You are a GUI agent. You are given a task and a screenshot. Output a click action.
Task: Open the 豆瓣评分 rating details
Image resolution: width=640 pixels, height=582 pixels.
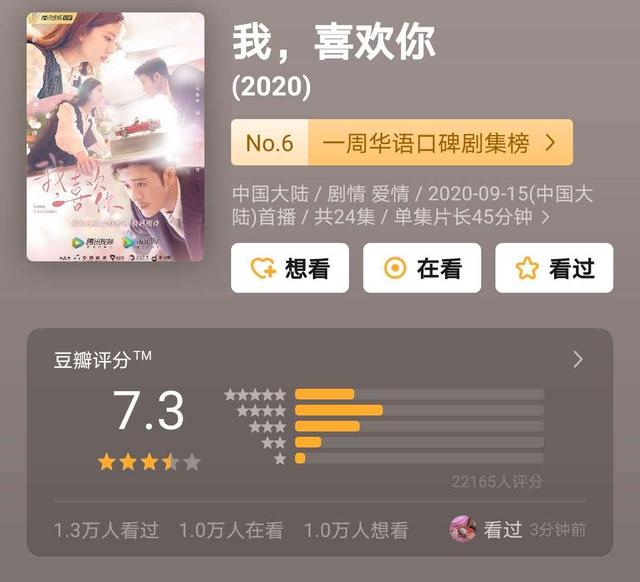point(577,359)
